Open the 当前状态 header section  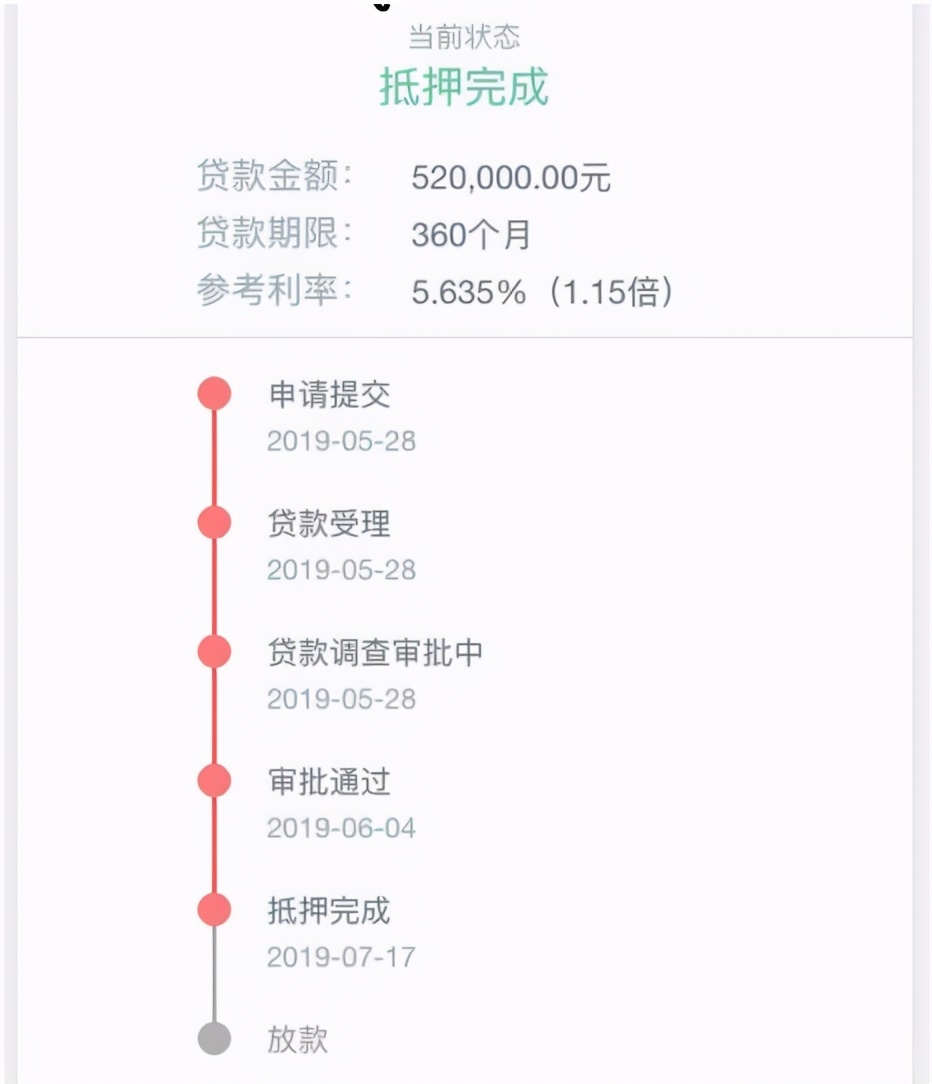[466, 35]
